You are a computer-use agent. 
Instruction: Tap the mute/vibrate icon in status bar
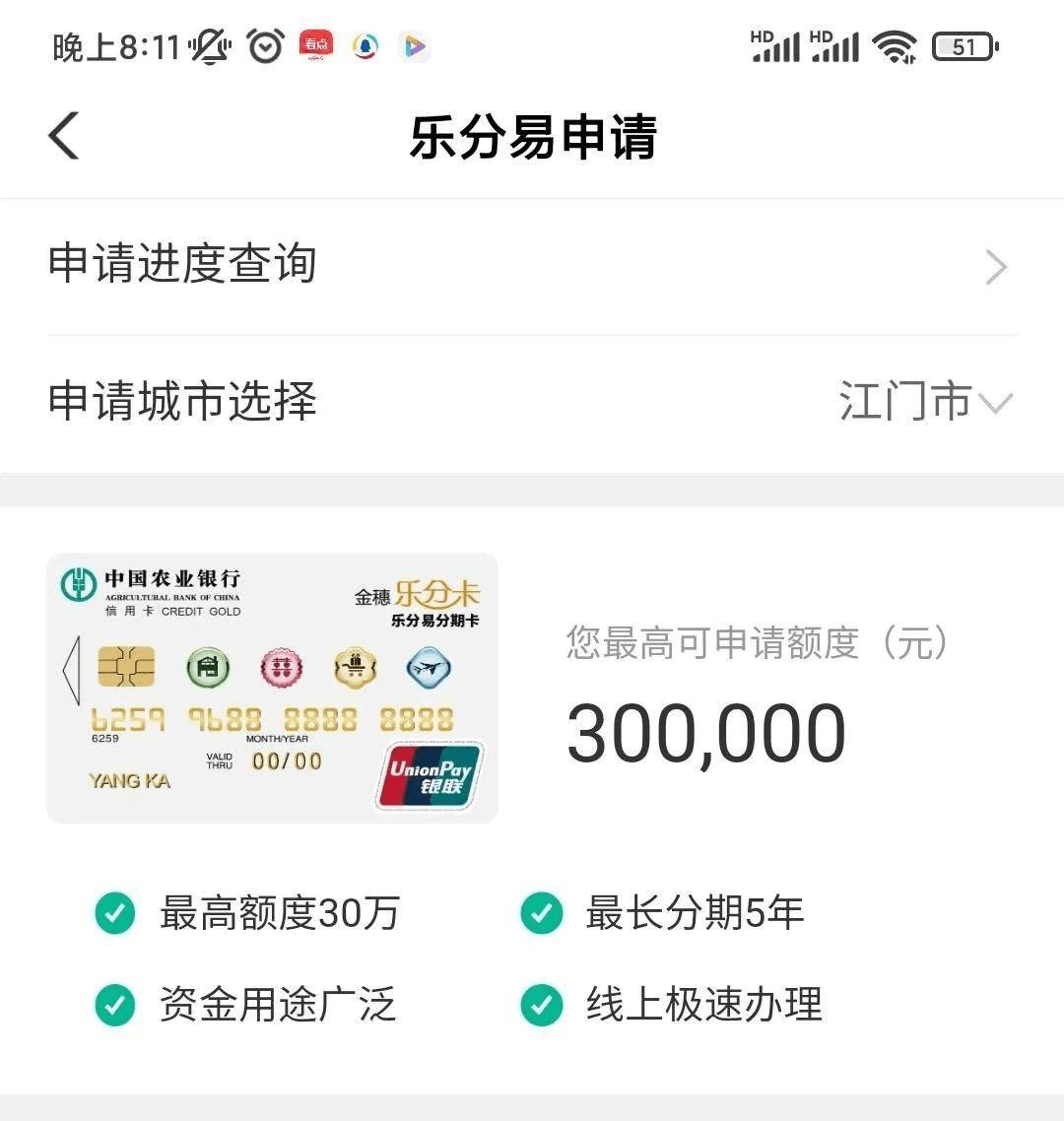(x=212, y=44)
